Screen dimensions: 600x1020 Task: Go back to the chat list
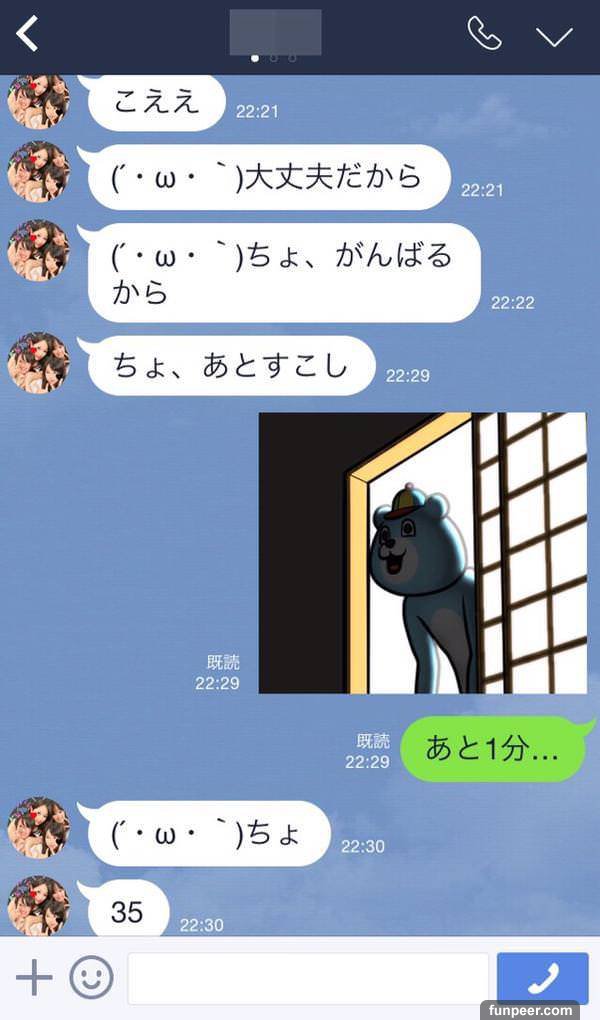(x=28, y=35)
